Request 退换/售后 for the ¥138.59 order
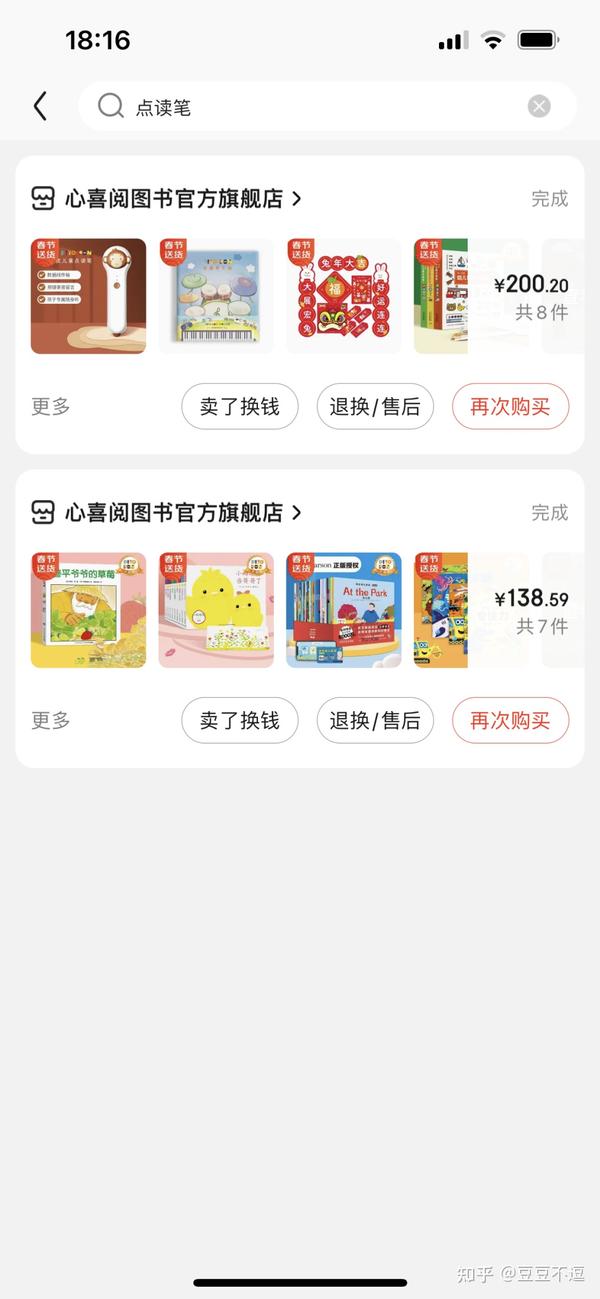The height and width of the screenshot is (1299, 600). pyautogui.click(x=375, y=721)
